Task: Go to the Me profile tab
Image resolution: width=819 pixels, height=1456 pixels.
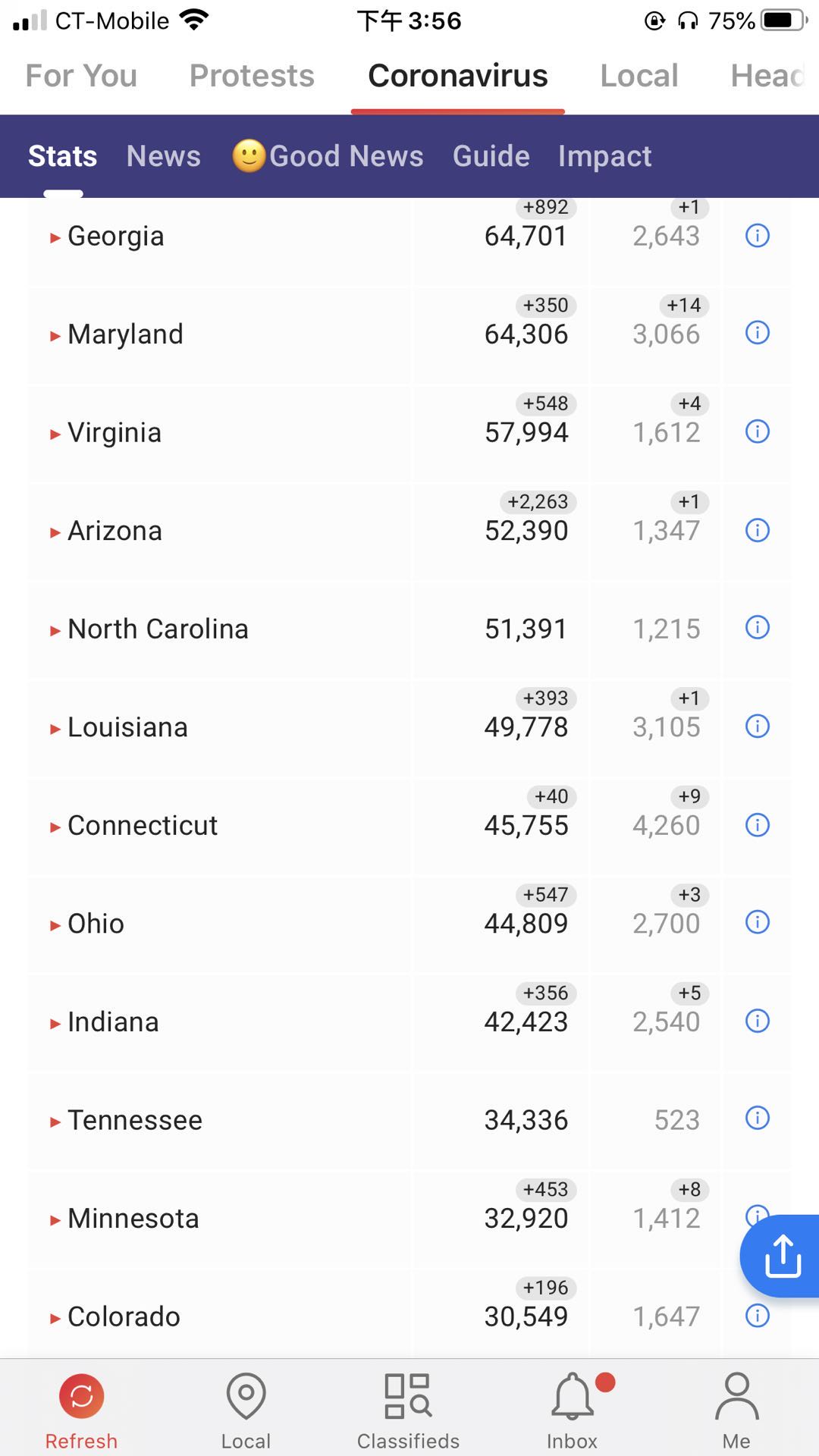Action: [736, 1411]
